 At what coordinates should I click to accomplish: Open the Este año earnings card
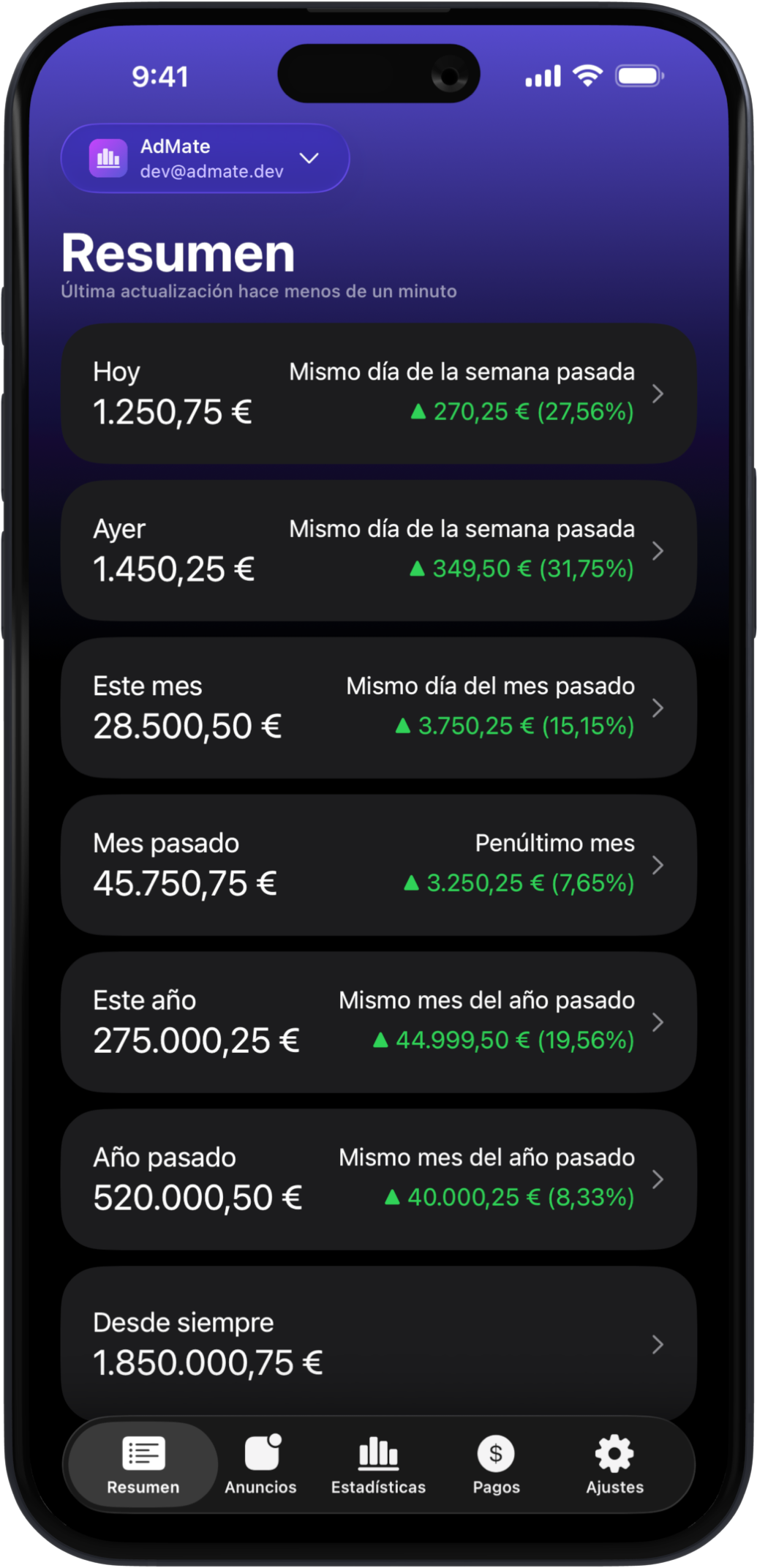(x=378, y=1022)
